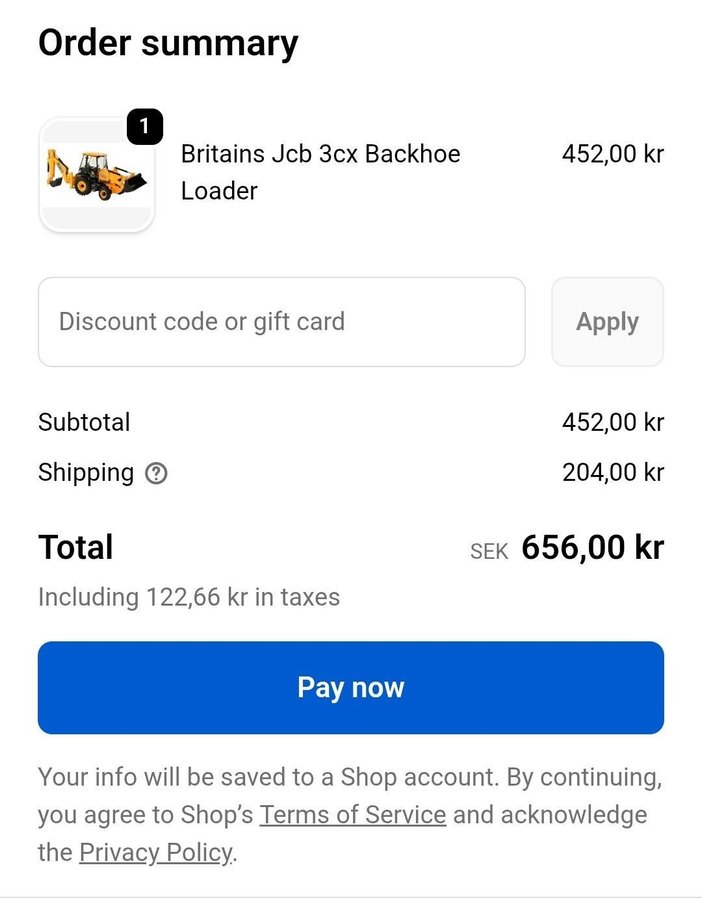
Task: Apply the discount code
Action: coord(607,322)
